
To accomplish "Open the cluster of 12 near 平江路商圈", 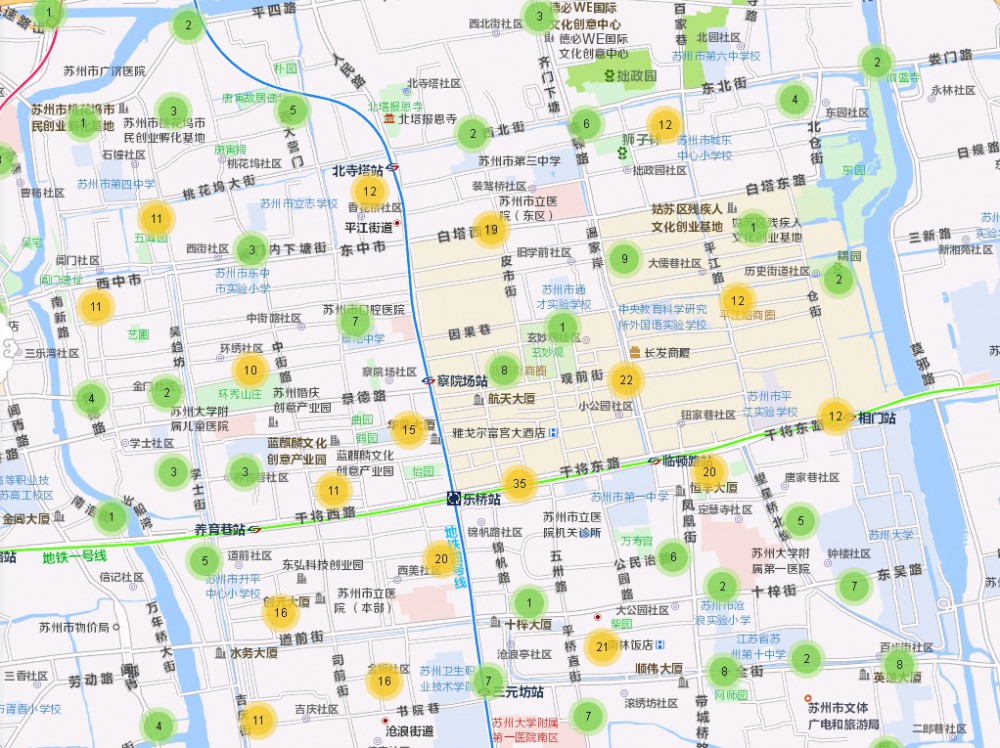I will 737,299.
